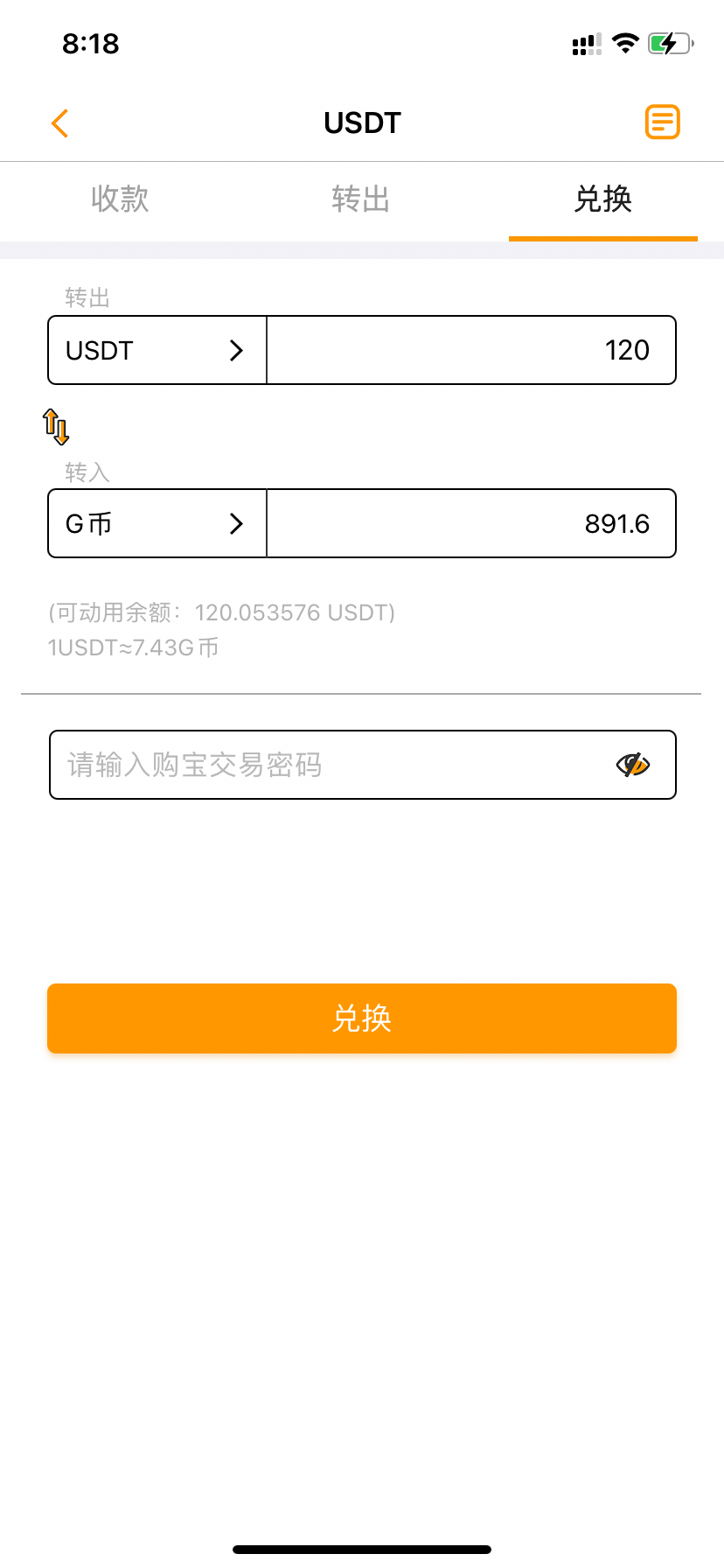Open the USDT currency dropdown
Screen dimensions: 724x1568
157,350
